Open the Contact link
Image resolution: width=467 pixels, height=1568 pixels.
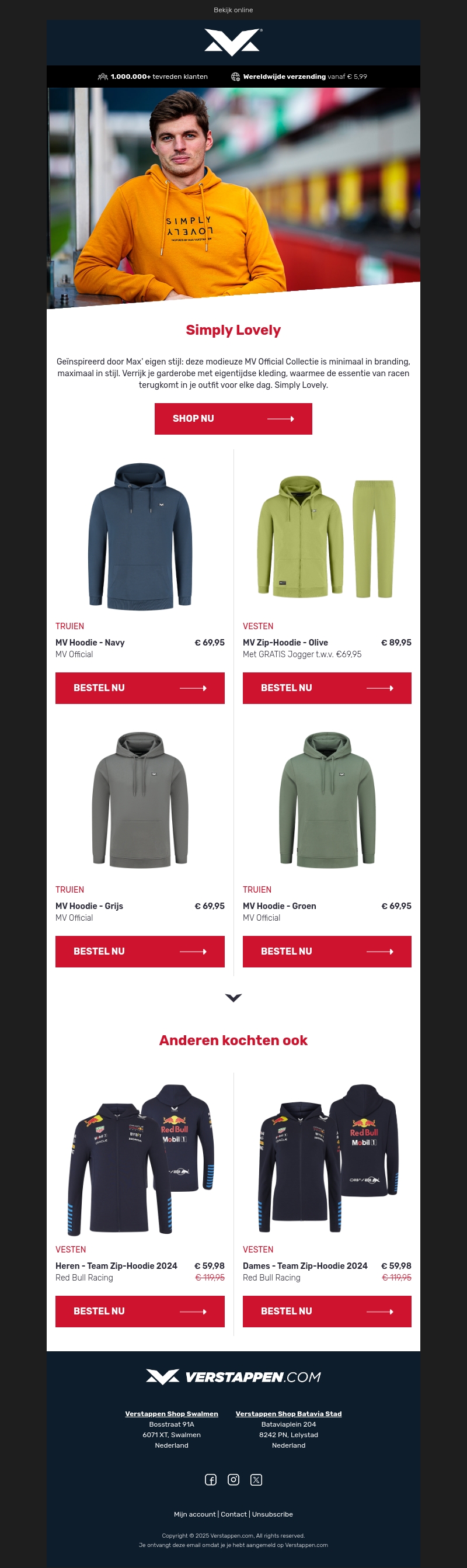pos(233,1514)
